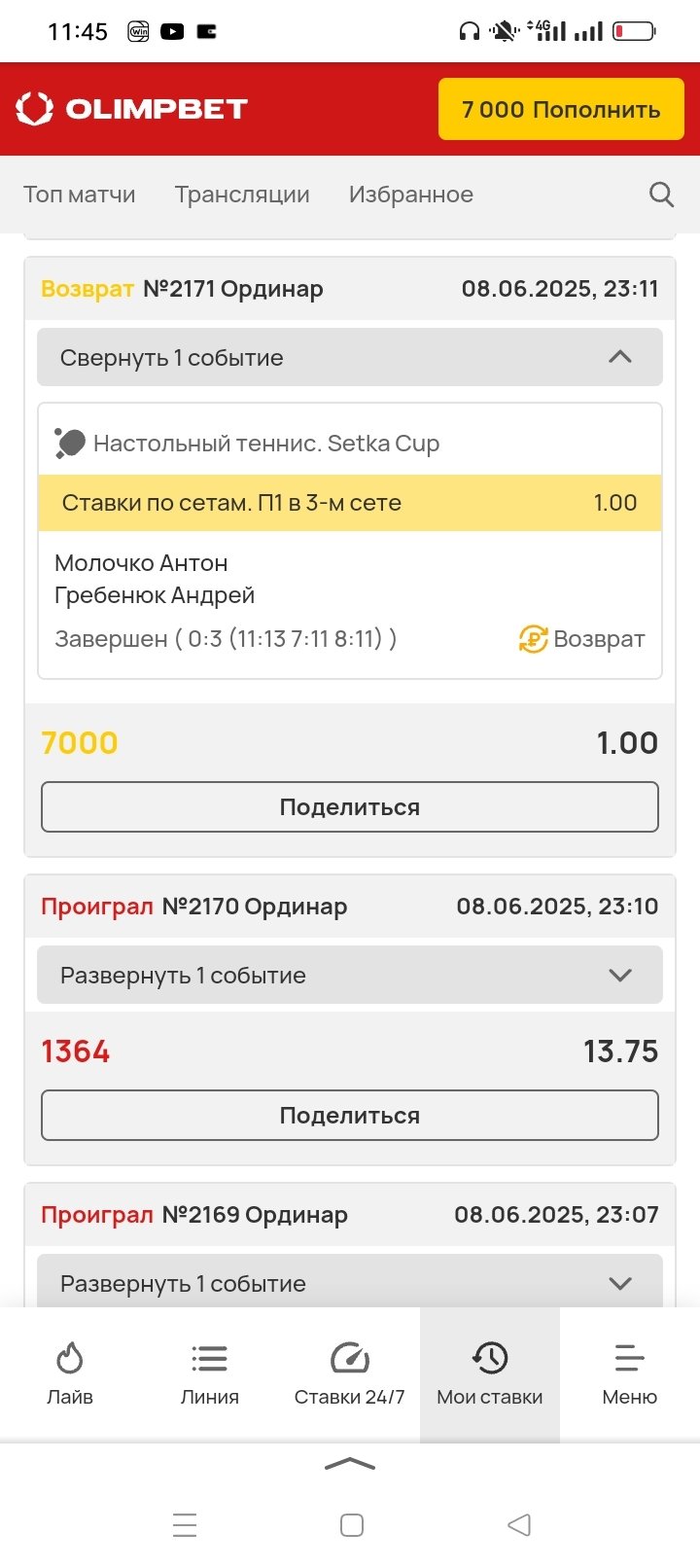Select the Мои ставки tab
Viewport: 700px width, 1568px height.
[x=489, y=1373]
